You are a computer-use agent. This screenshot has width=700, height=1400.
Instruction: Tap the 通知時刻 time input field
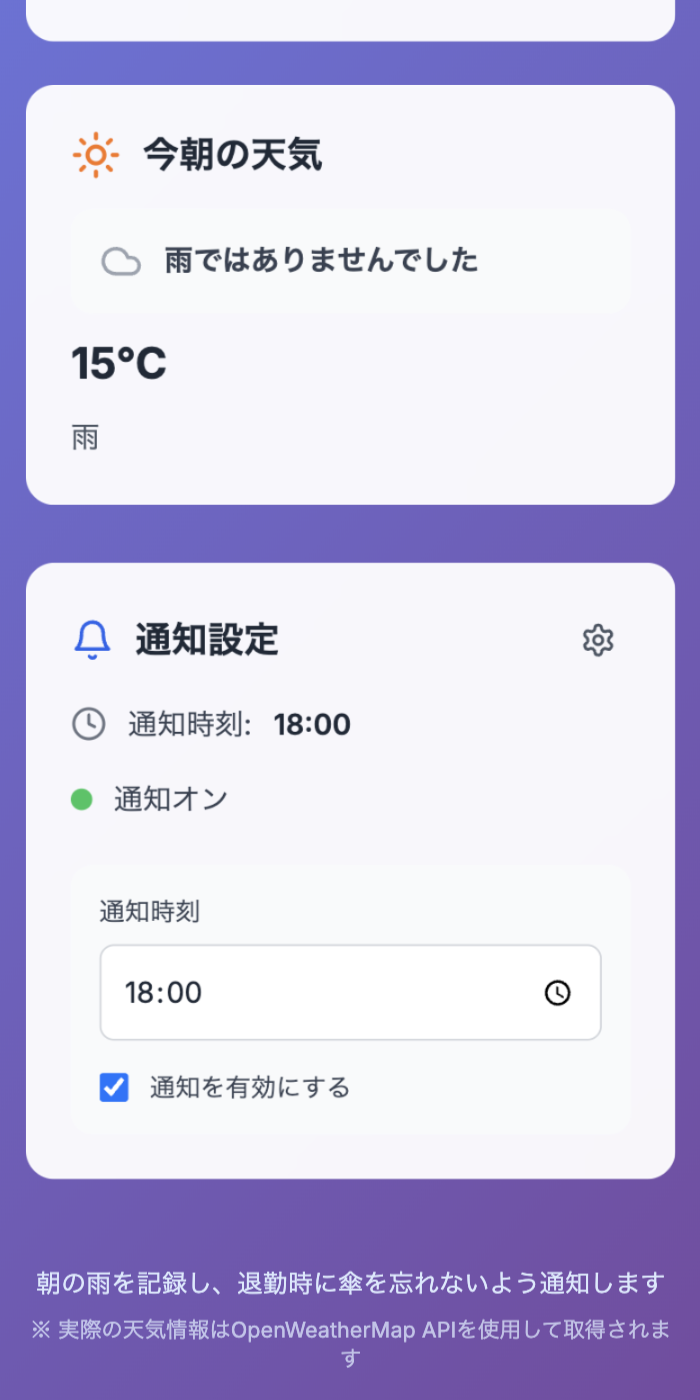[x=320, y=992]
